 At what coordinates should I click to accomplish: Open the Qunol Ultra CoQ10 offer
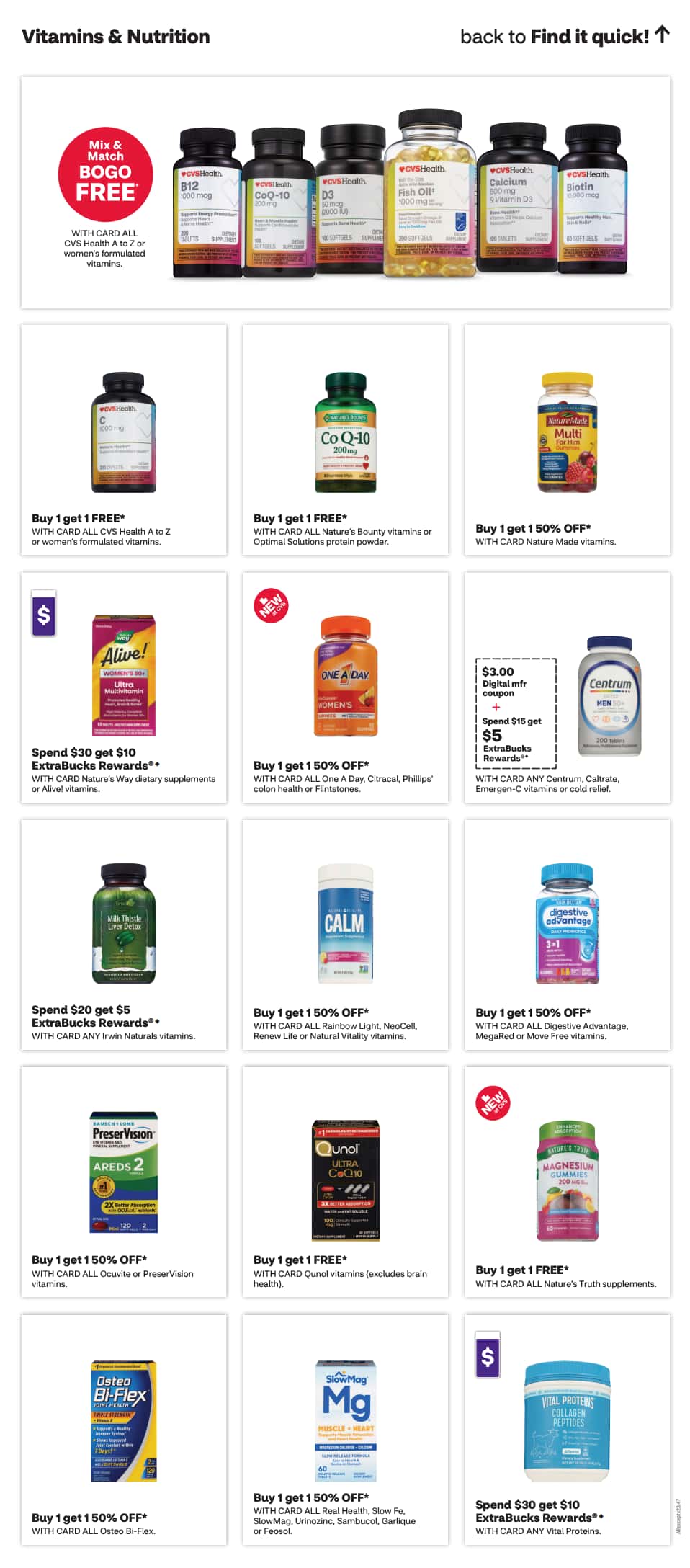(x=346, y=1182)
